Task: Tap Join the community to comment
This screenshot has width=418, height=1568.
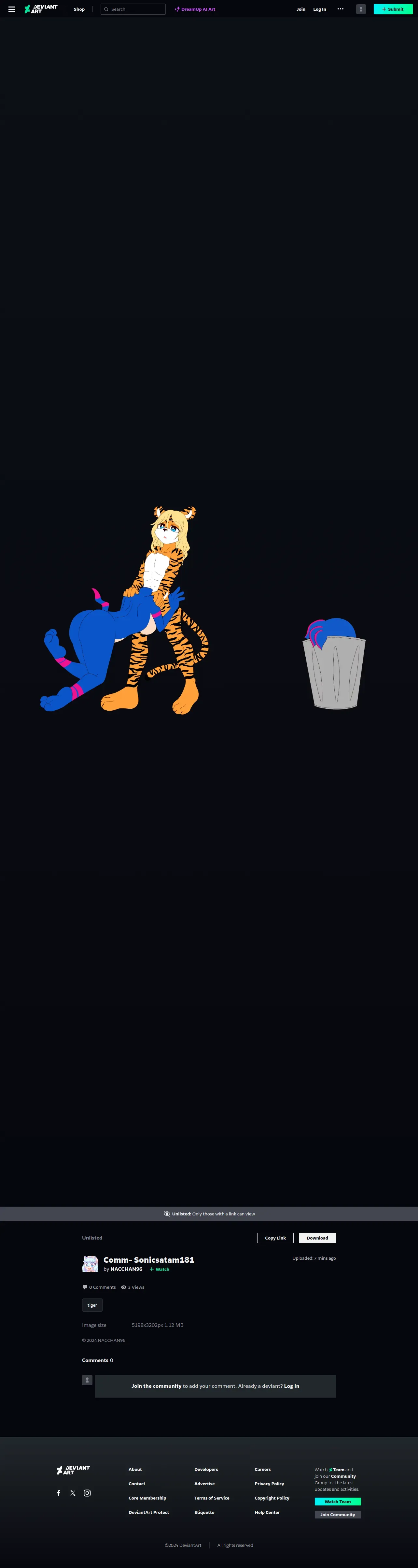Action: 156,1386
